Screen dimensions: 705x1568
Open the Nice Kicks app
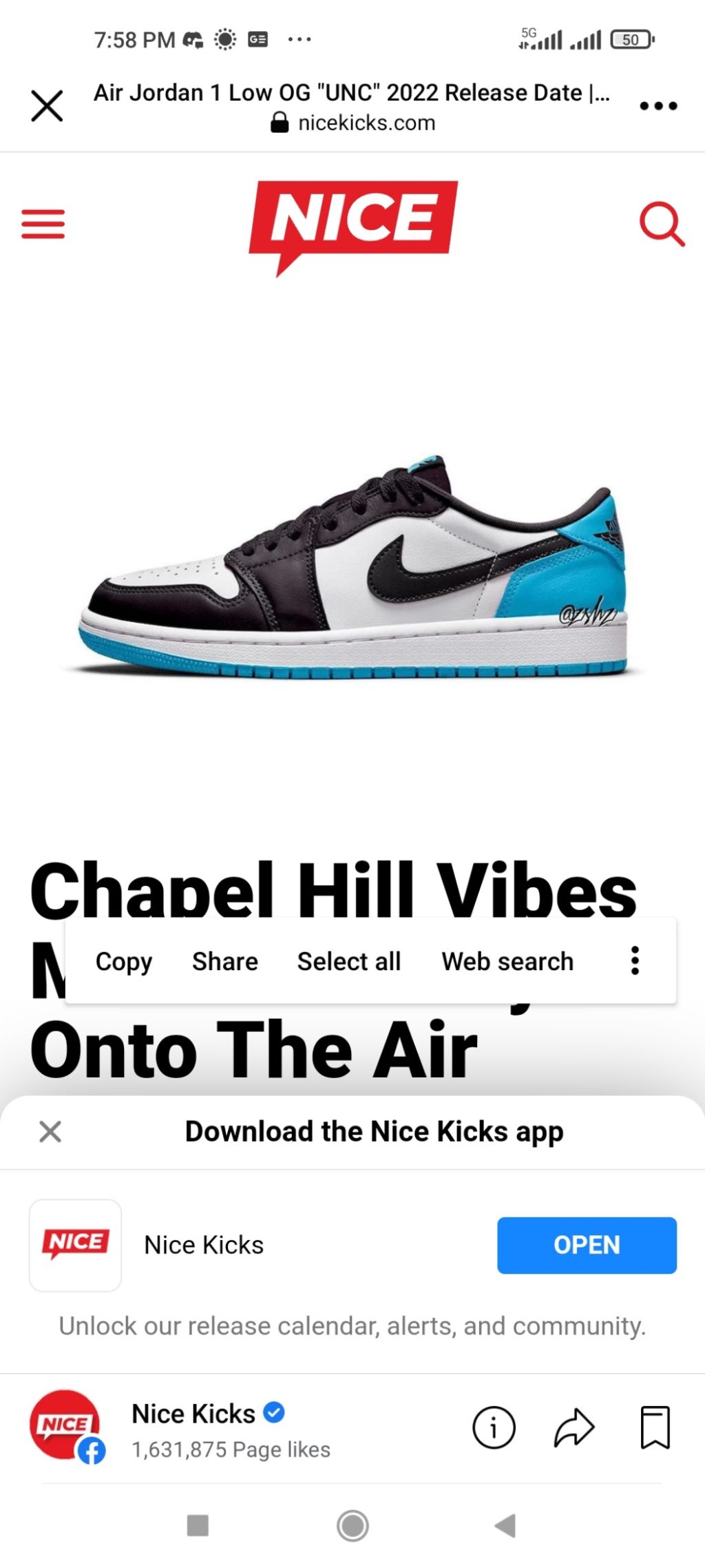pos(587,1245)
